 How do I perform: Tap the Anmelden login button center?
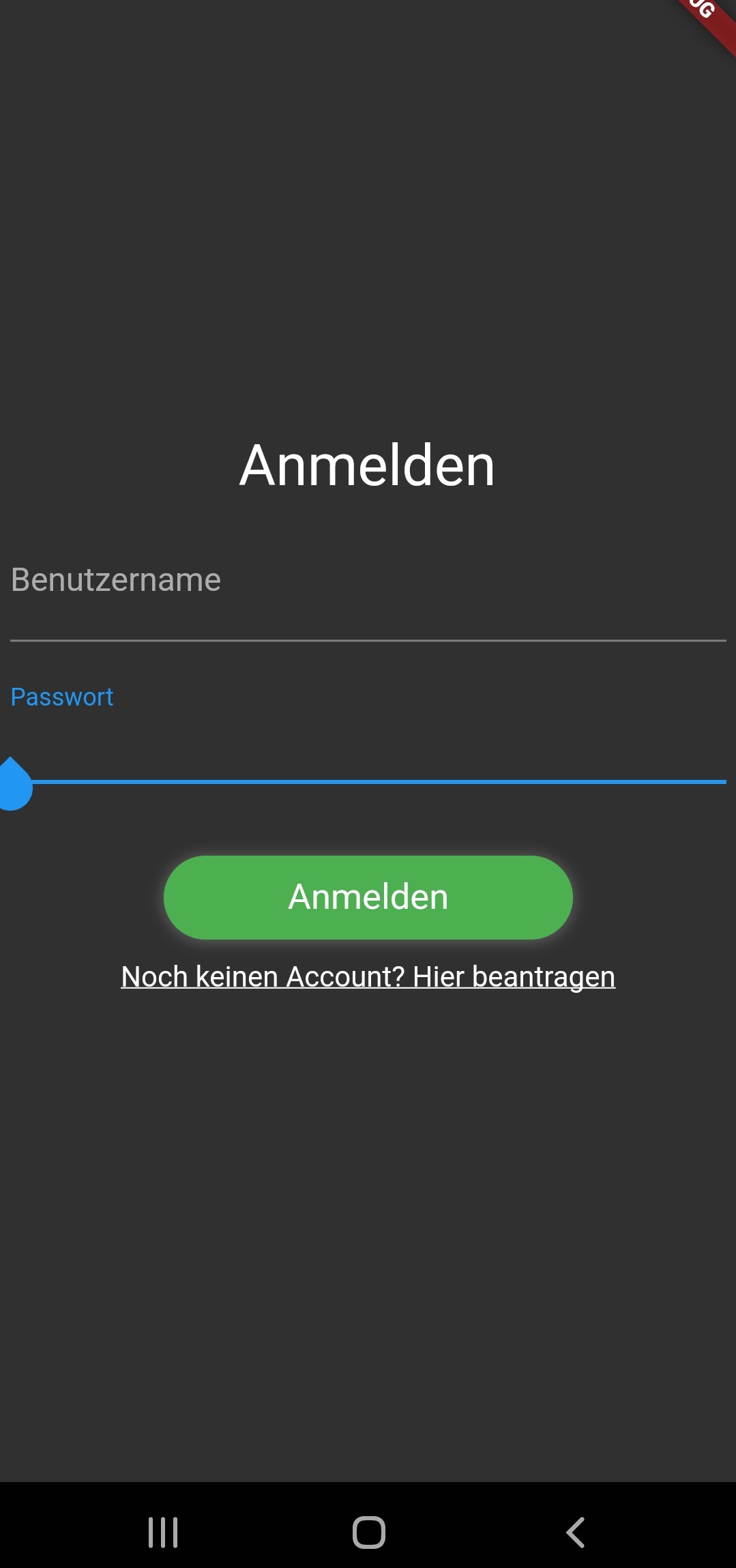[368, 897]
